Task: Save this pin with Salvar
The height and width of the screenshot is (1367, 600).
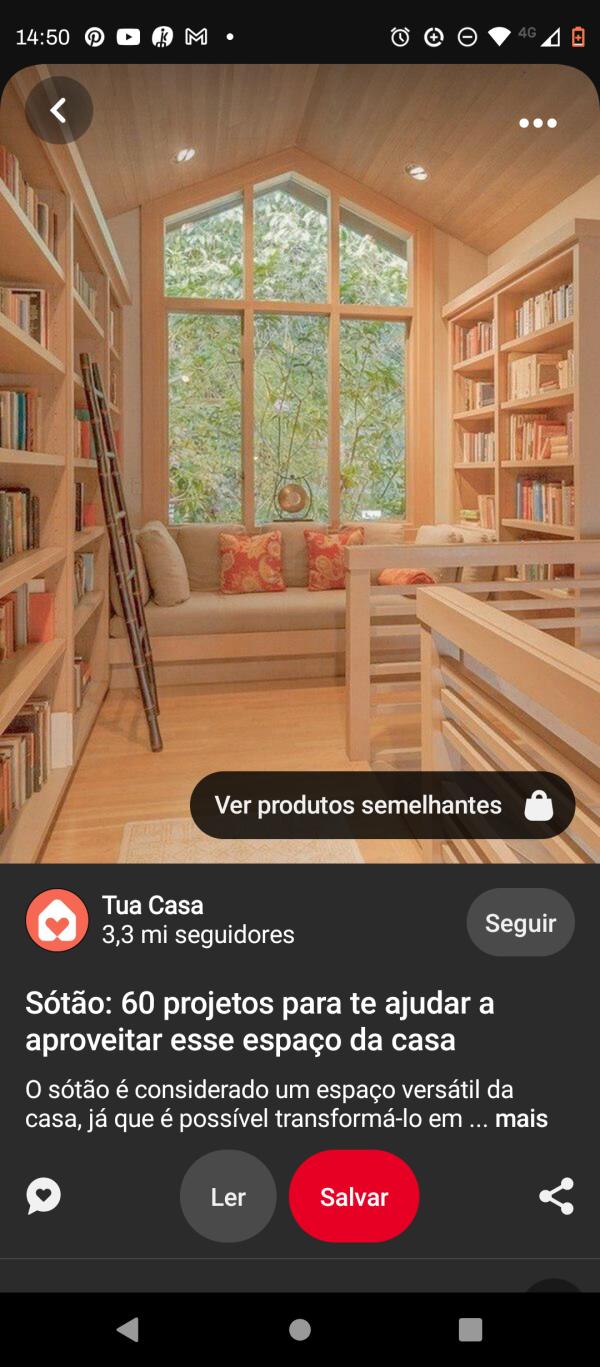Action: (x=354, y=1197)
